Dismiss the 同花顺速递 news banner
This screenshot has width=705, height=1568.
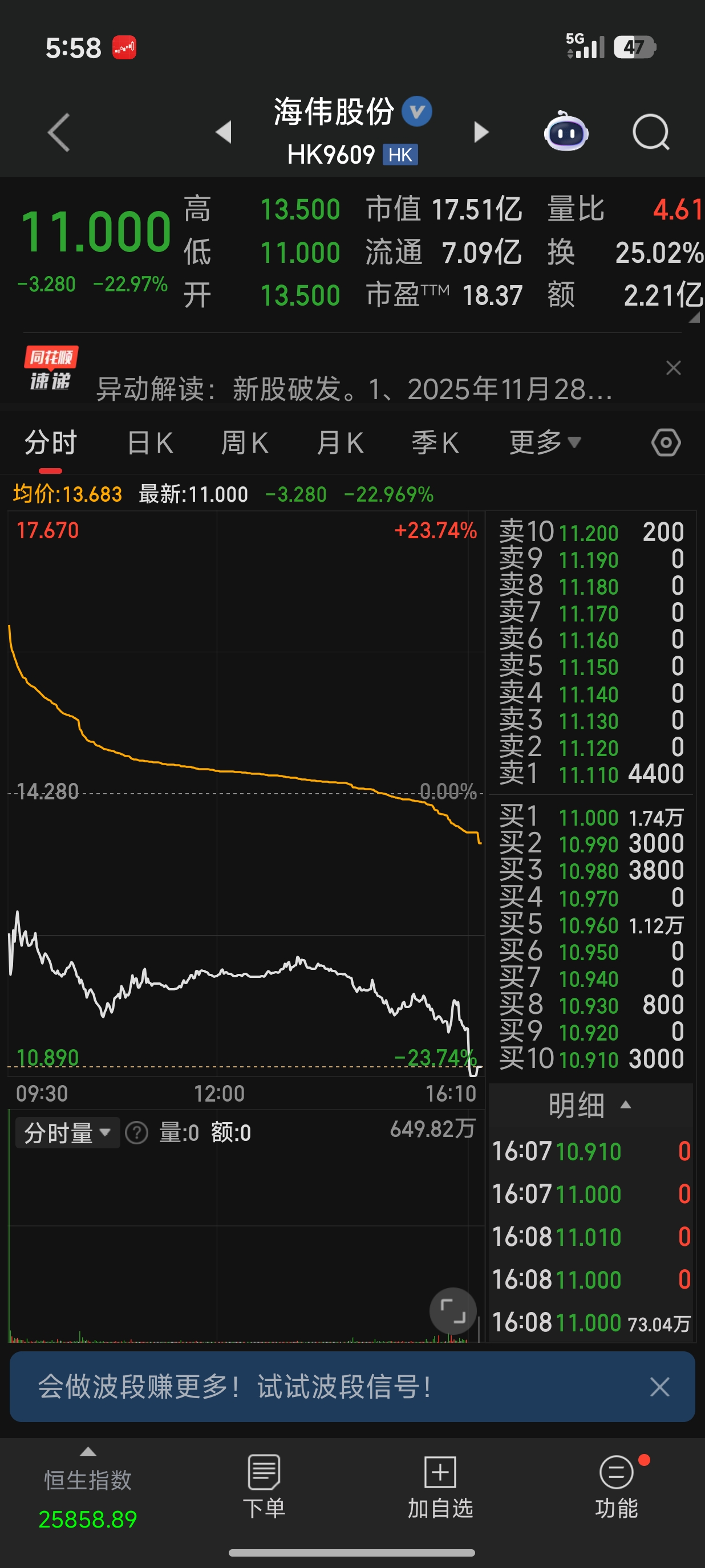(x=673, y=368)
